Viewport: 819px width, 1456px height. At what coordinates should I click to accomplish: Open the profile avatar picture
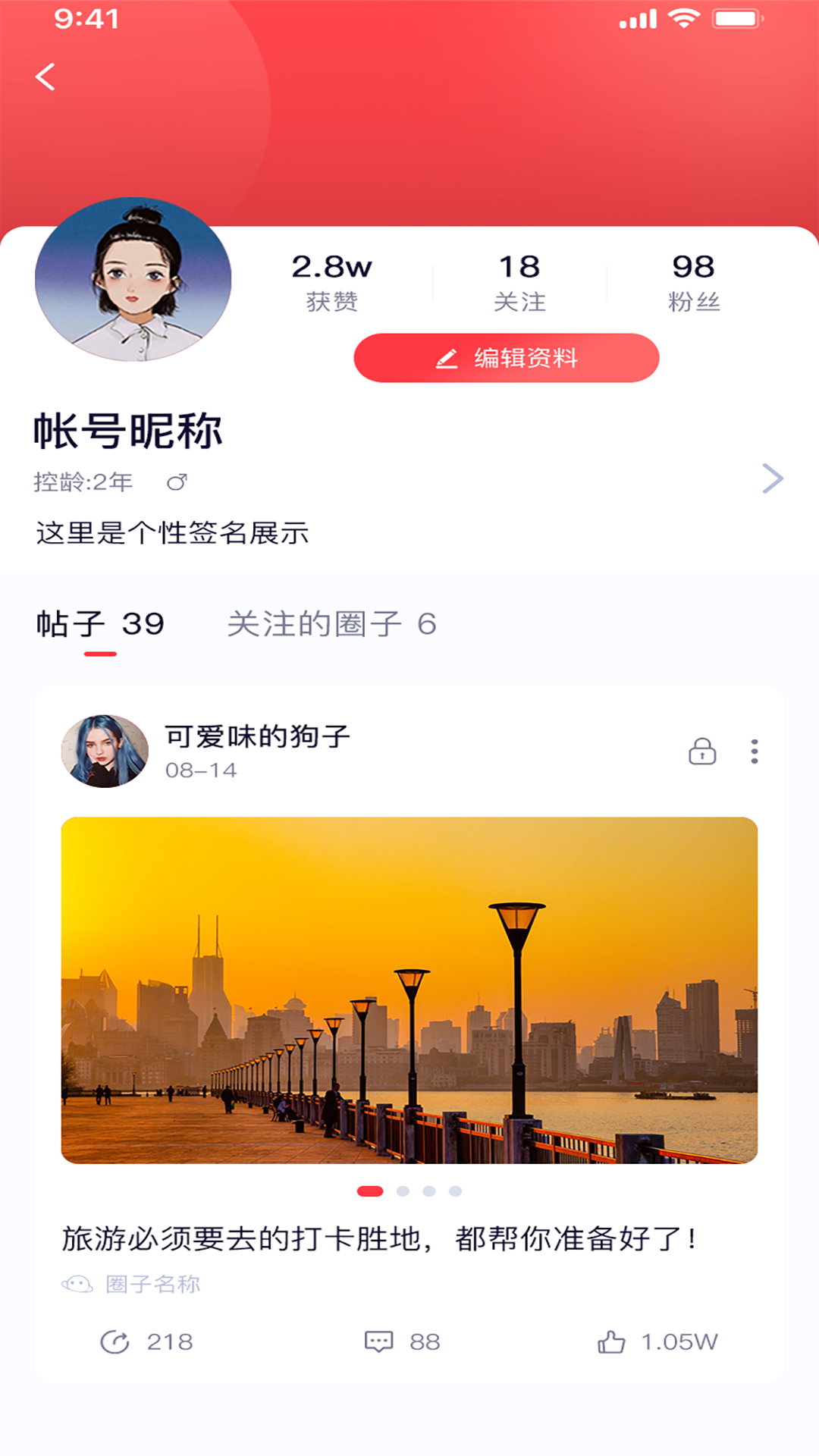coord(133,280)
